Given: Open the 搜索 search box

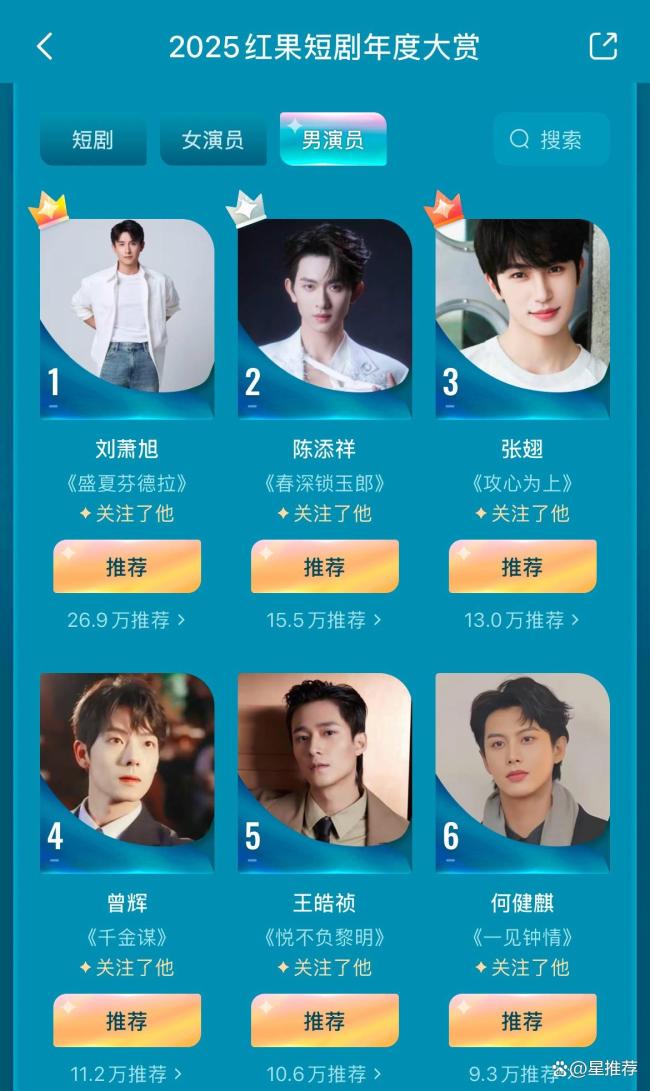Looking at the screenshot, I should coord(551,139).
